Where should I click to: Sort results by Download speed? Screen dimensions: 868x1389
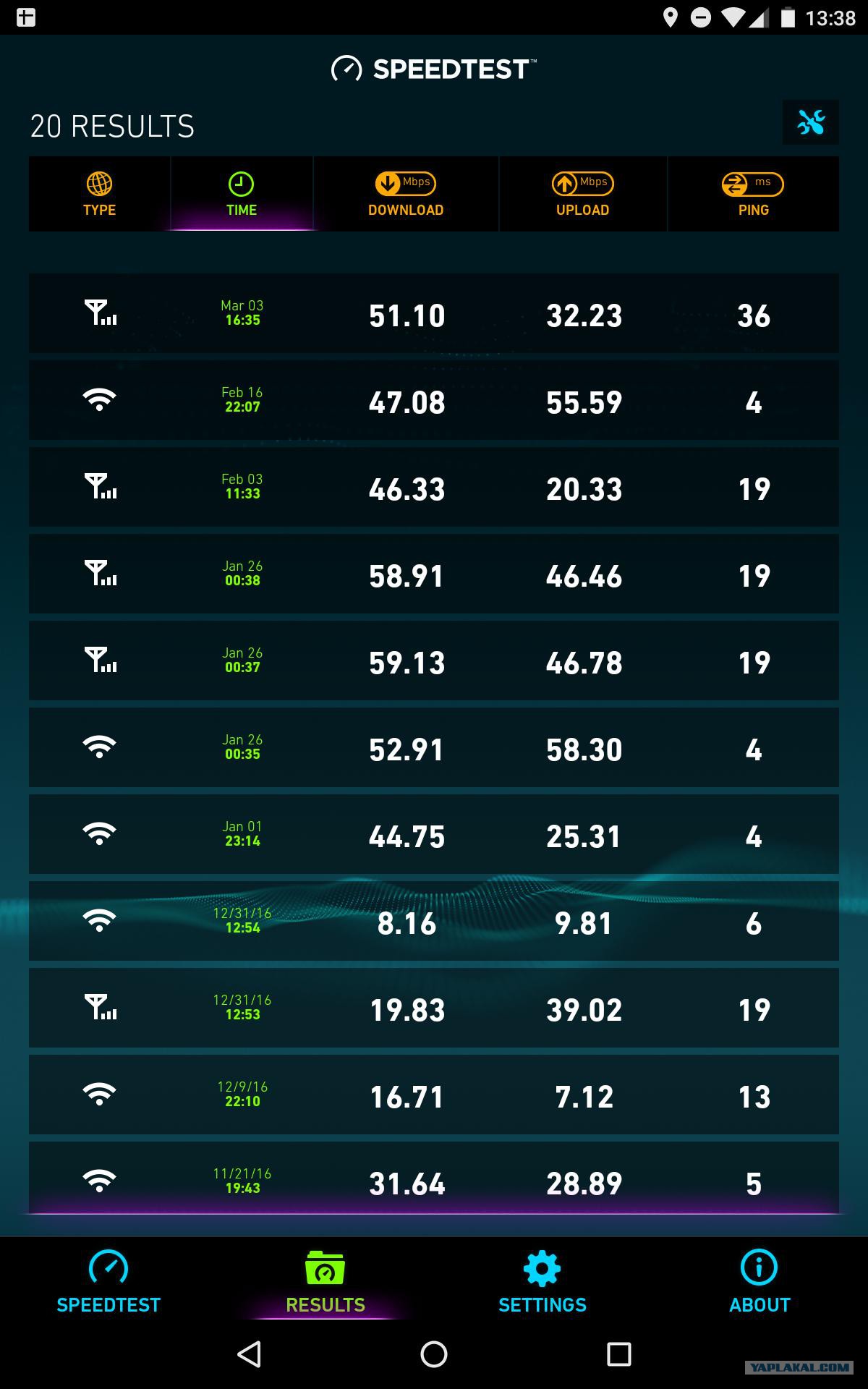click(406, 194)
